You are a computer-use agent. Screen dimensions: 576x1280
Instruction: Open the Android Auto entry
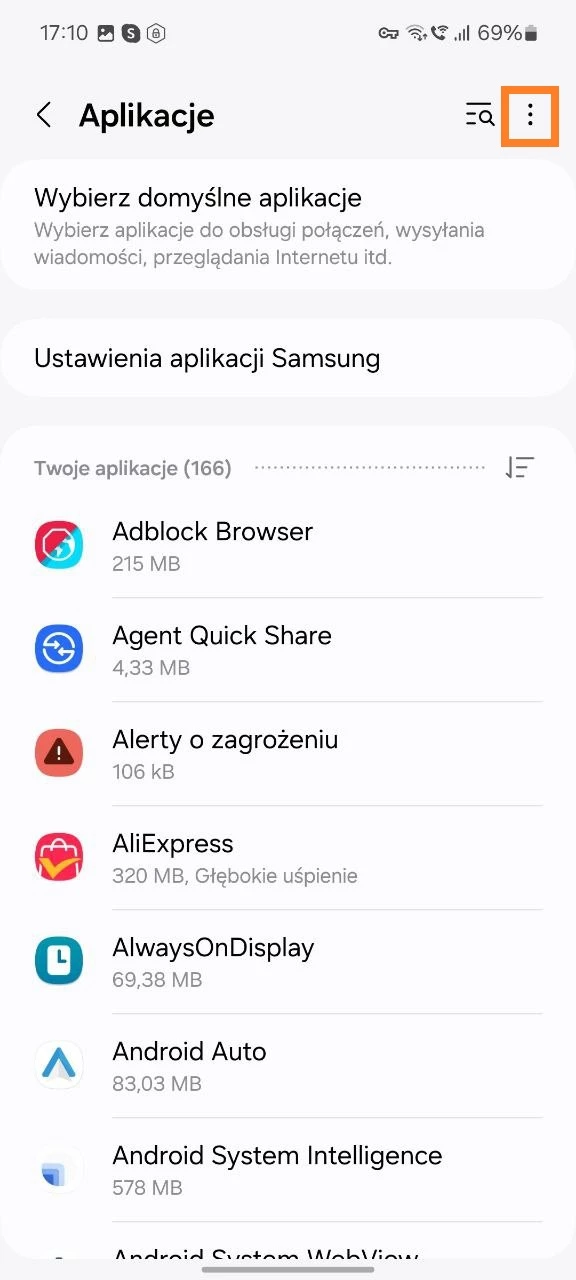(x=288, y=1066)
